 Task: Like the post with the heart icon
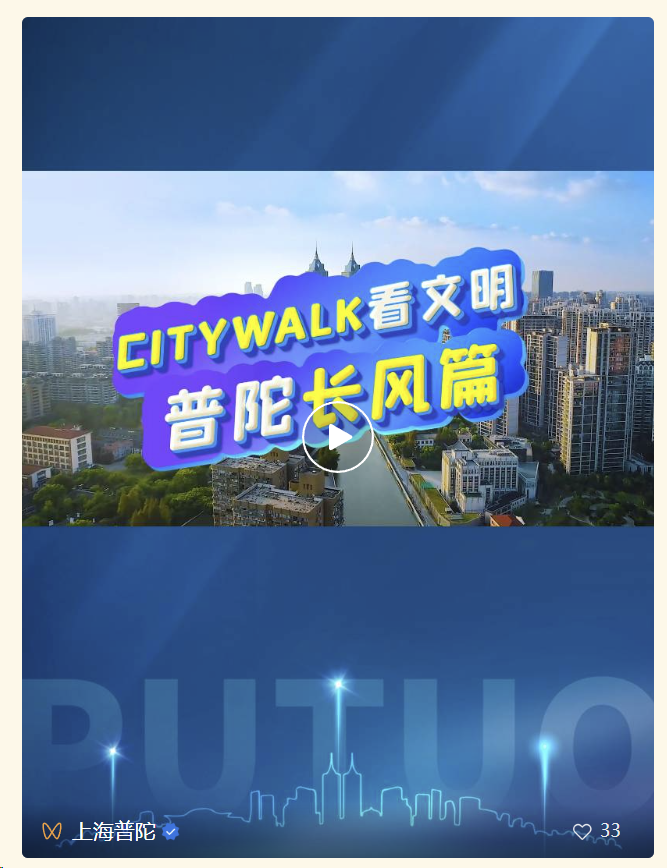(582, 831)
